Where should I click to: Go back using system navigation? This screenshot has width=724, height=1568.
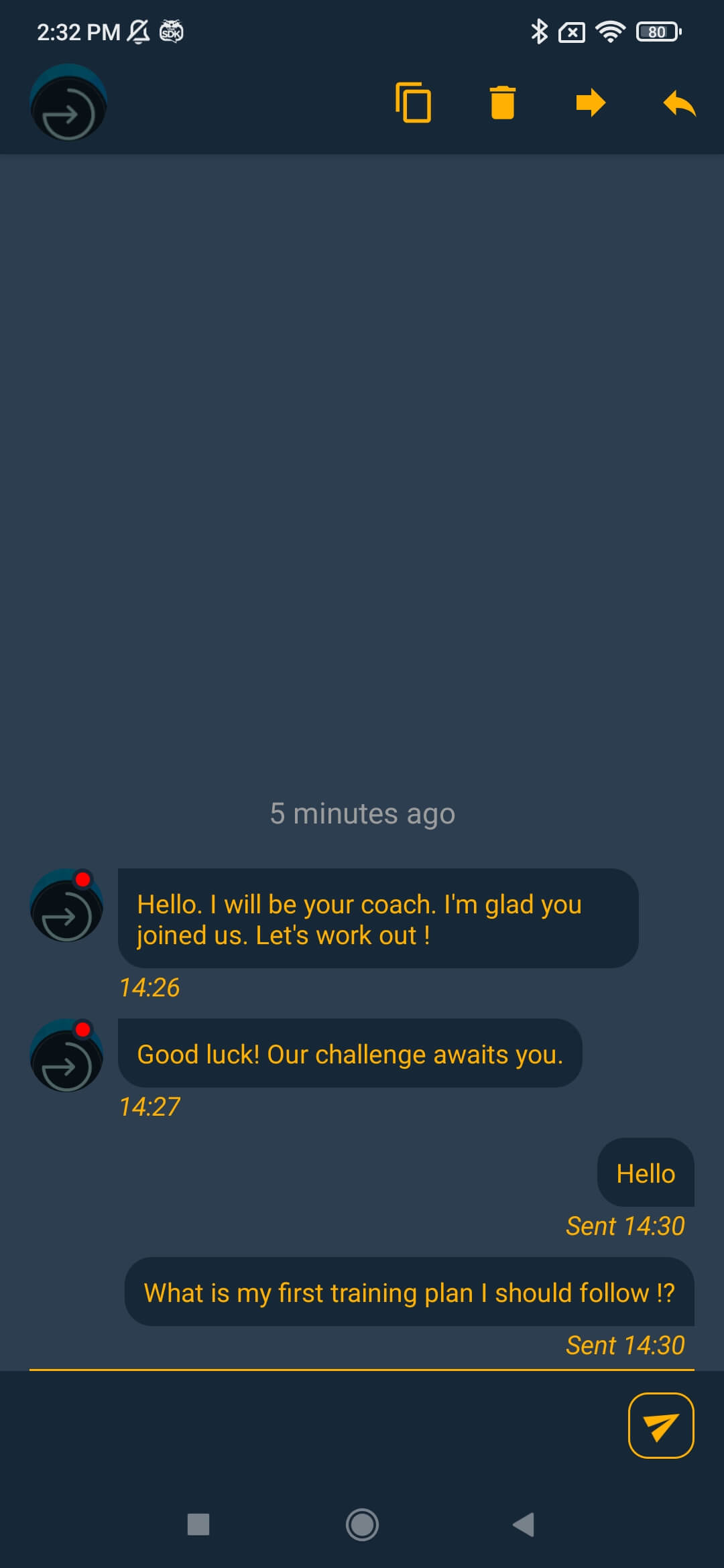coord(524,1524)
